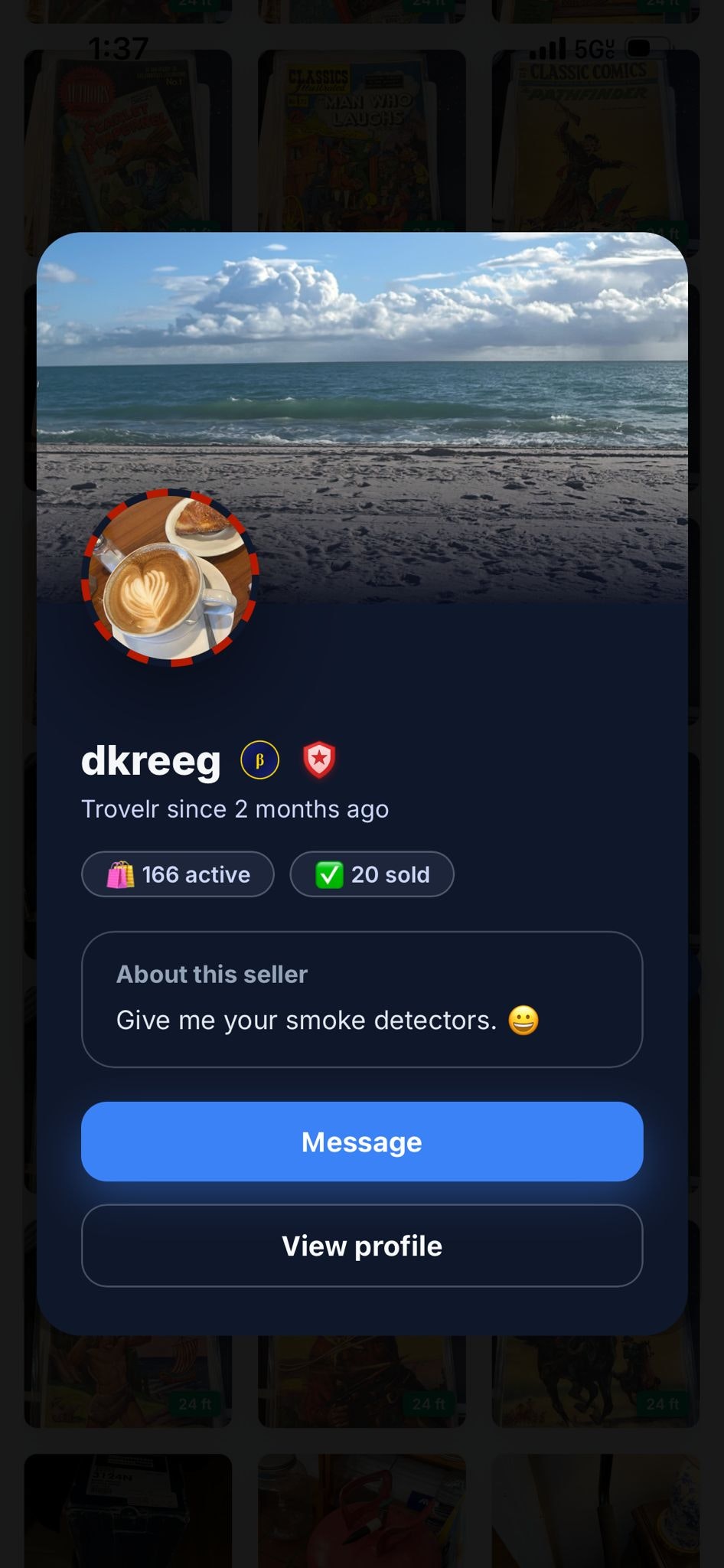Tap the red shield star badge
The height and width of the screenshot is (1568, 724).
[319, 760]
